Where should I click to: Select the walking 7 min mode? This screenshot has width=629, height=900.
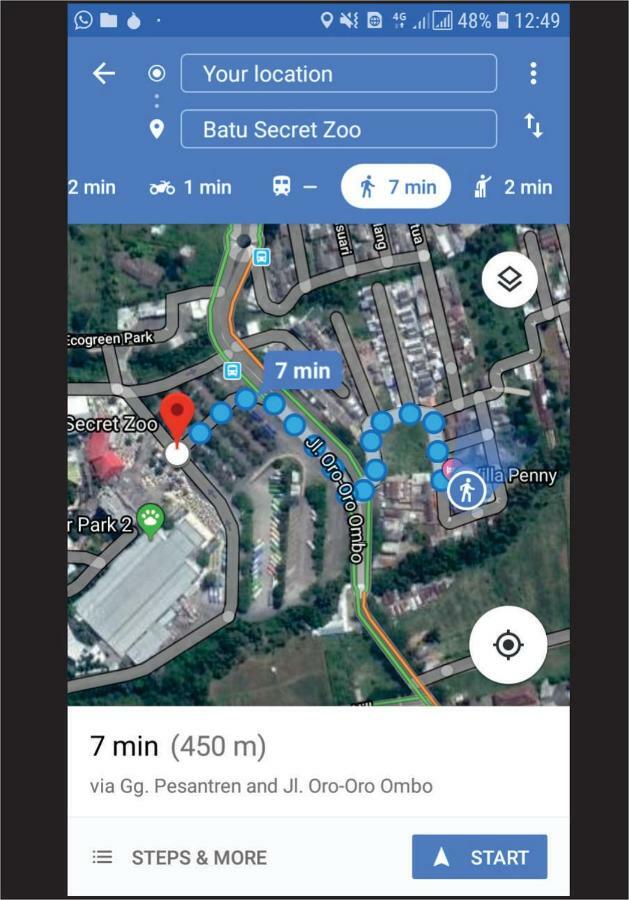(396, 187)
